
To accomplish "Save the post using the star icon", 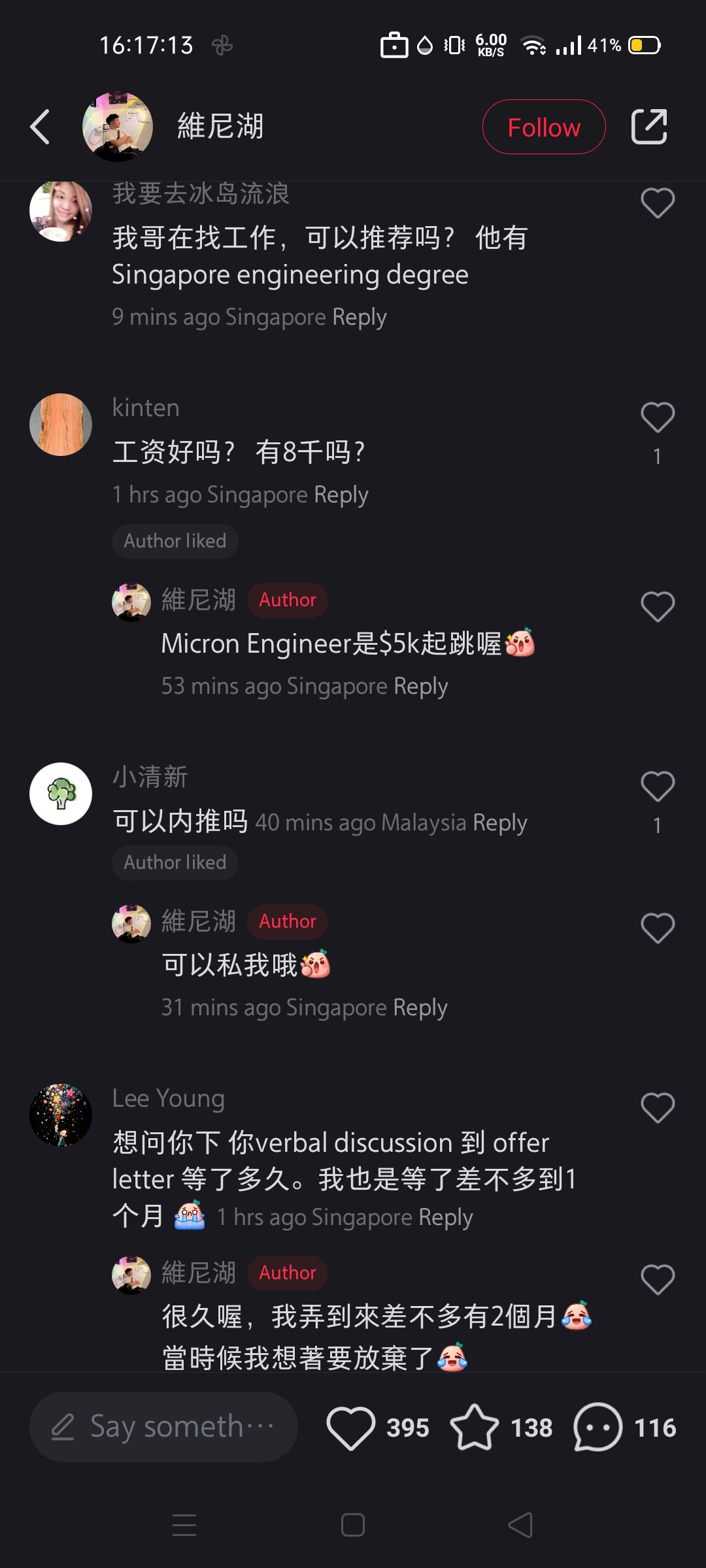I will coord(475,1428).
